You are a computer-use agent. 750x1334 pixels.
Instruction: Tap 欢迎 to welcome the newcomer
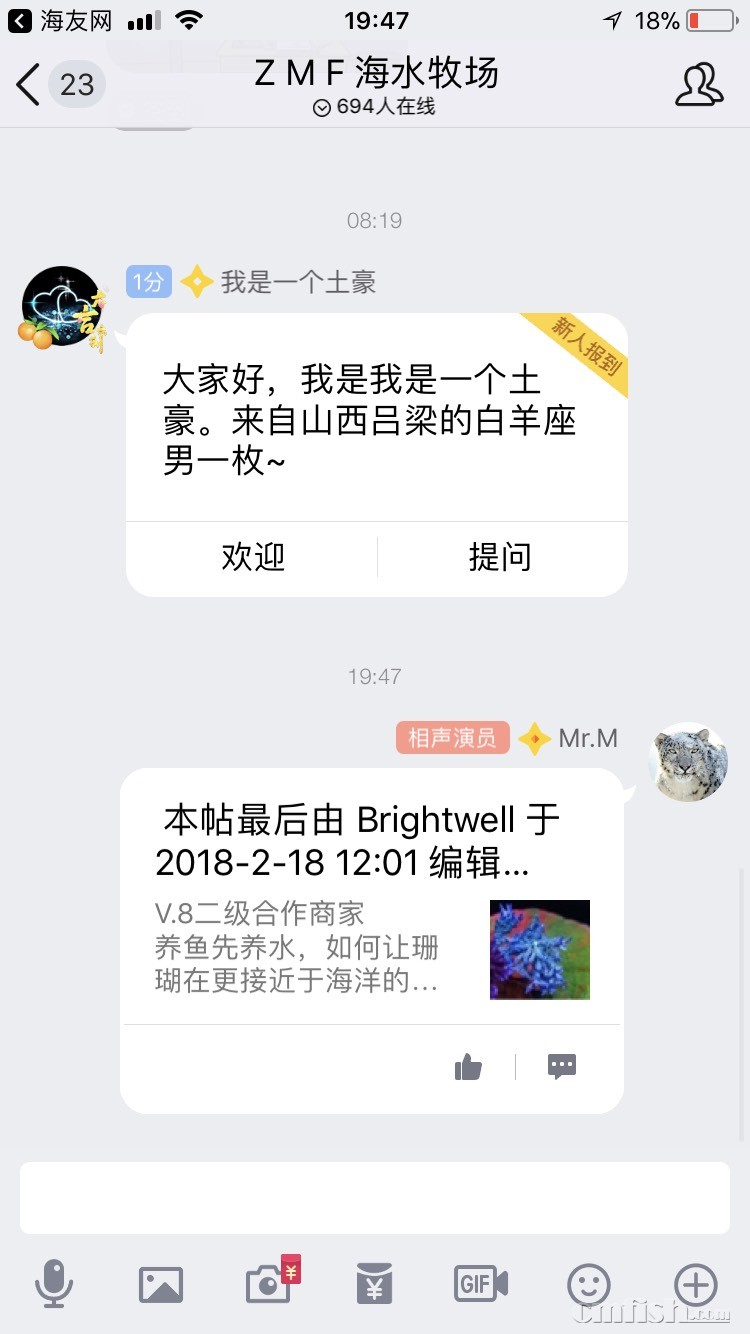253,557
